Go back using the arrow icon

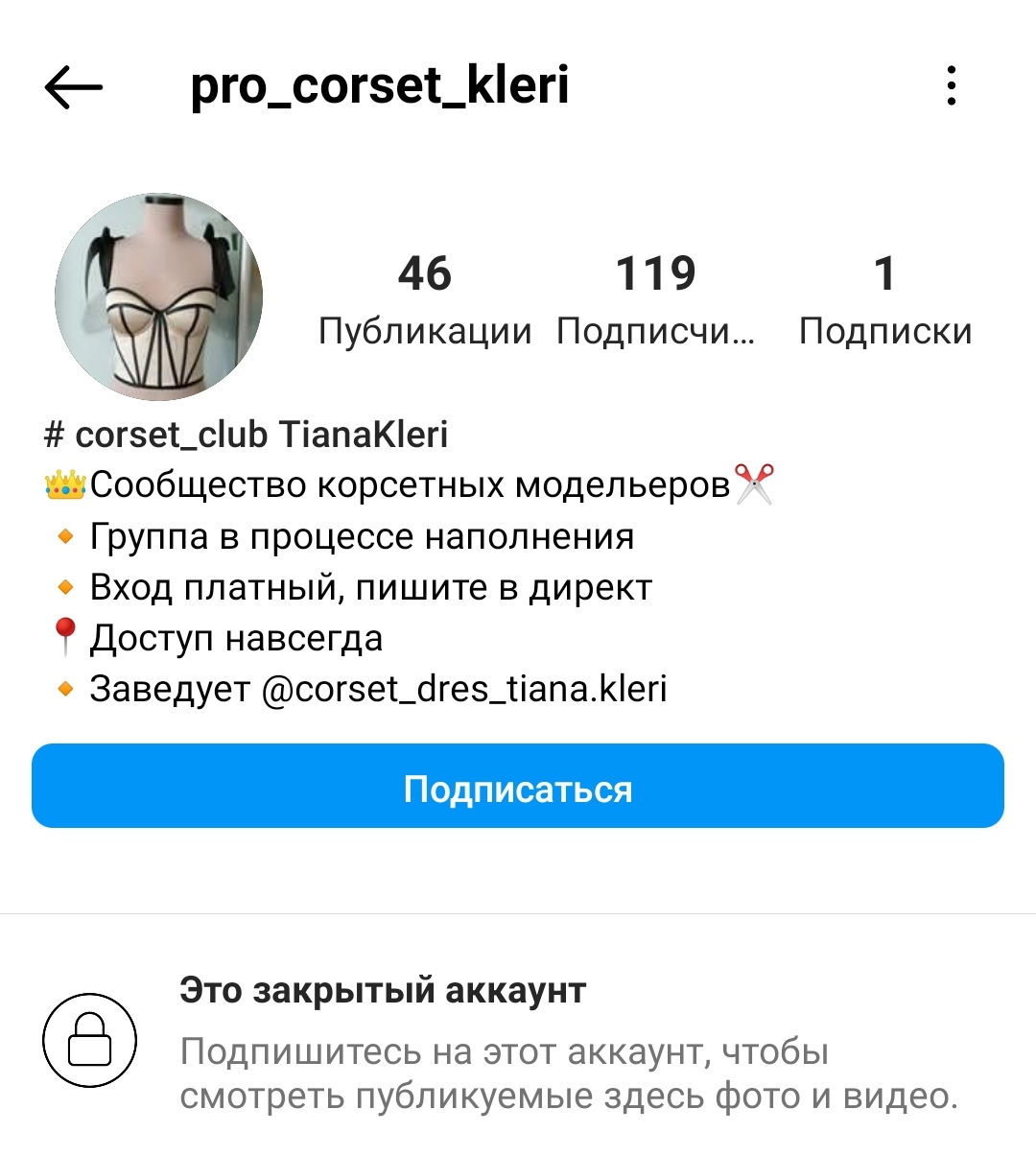[x=73, y=87]
